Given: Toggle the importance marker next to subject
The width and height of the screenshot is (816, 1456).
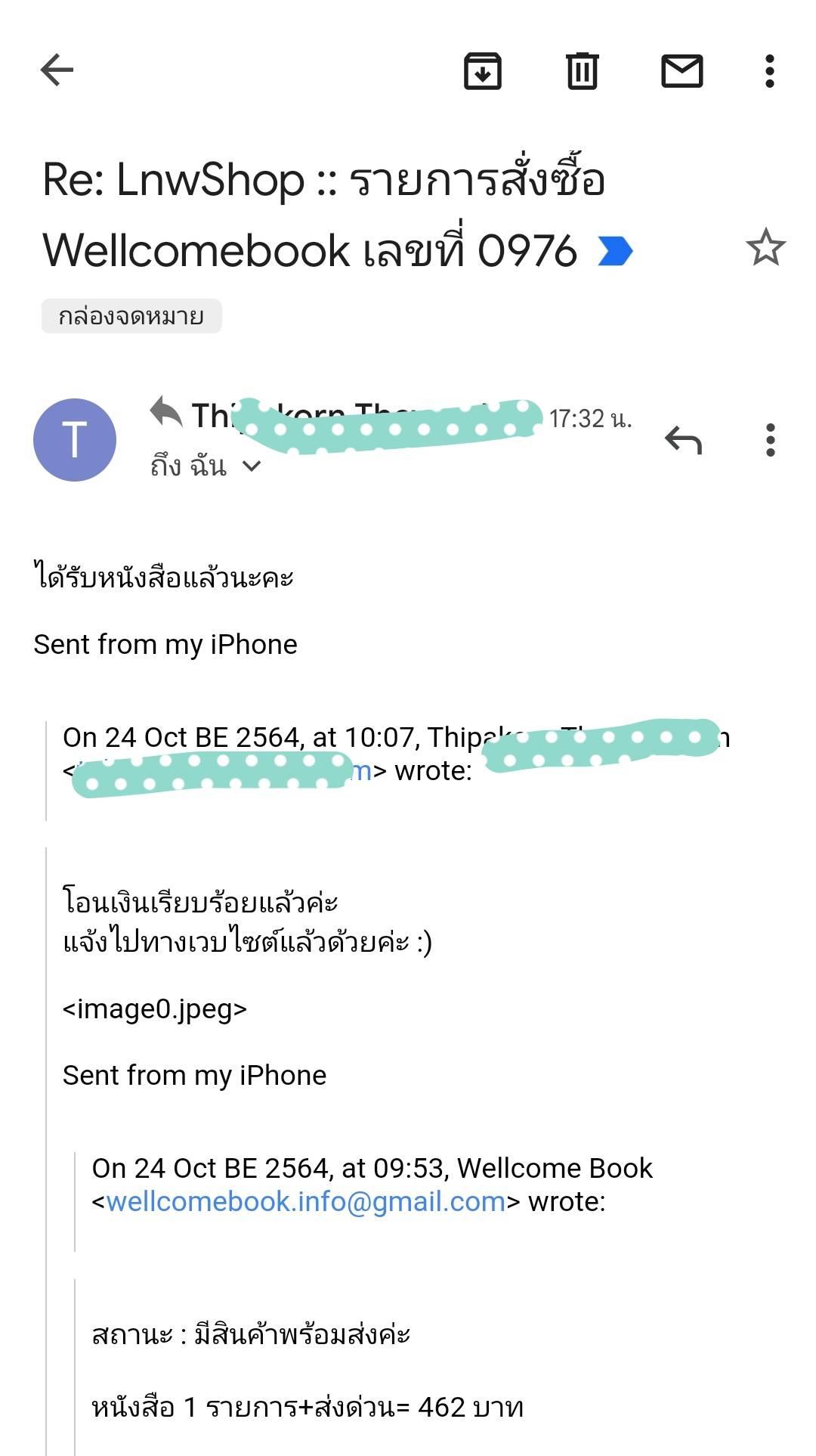Looking at the screenshot, I should 615,251.
